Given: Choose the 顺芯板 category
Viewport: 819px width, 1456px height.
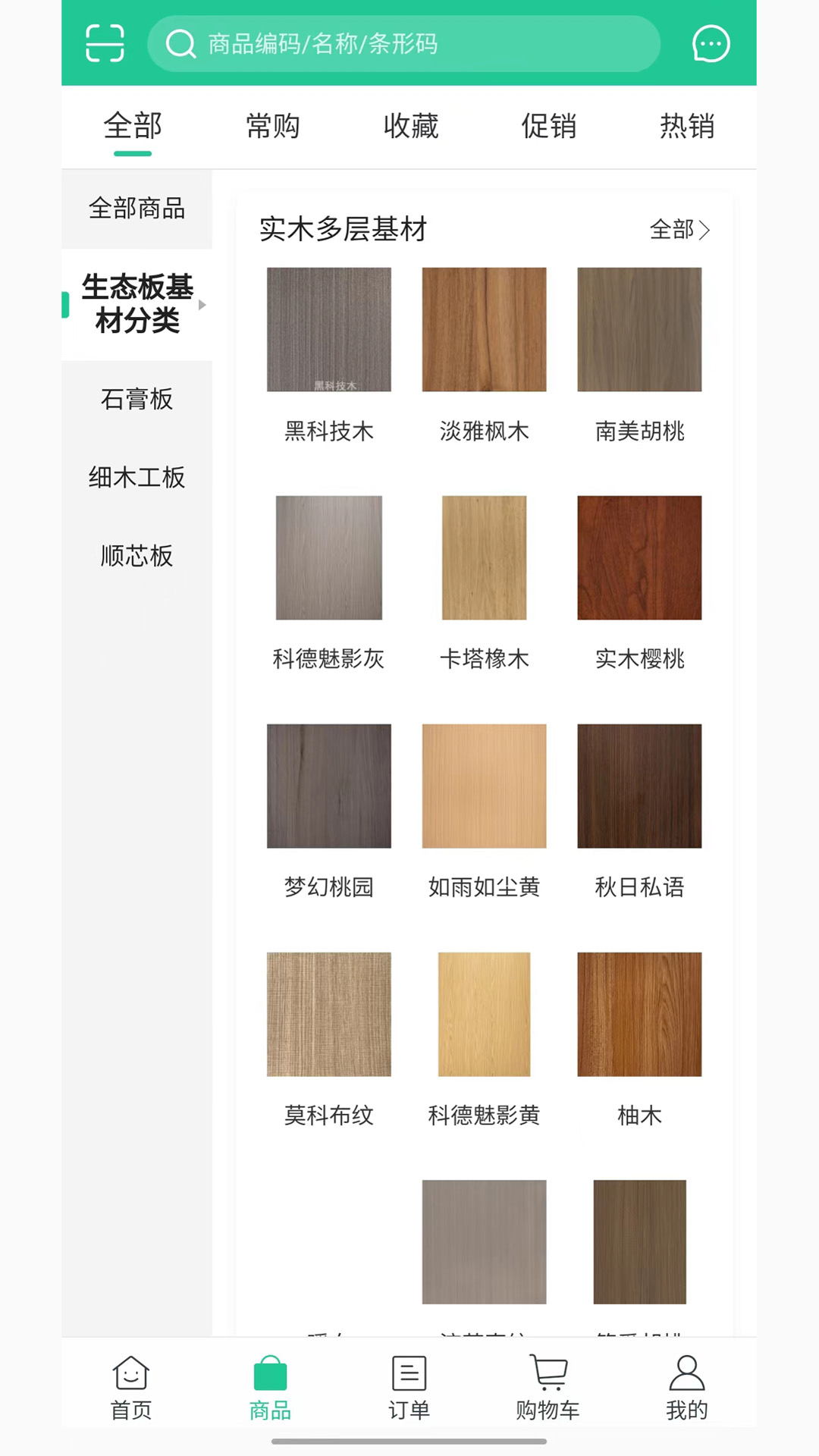Looking at the screenshot, I should pos(136,556).
